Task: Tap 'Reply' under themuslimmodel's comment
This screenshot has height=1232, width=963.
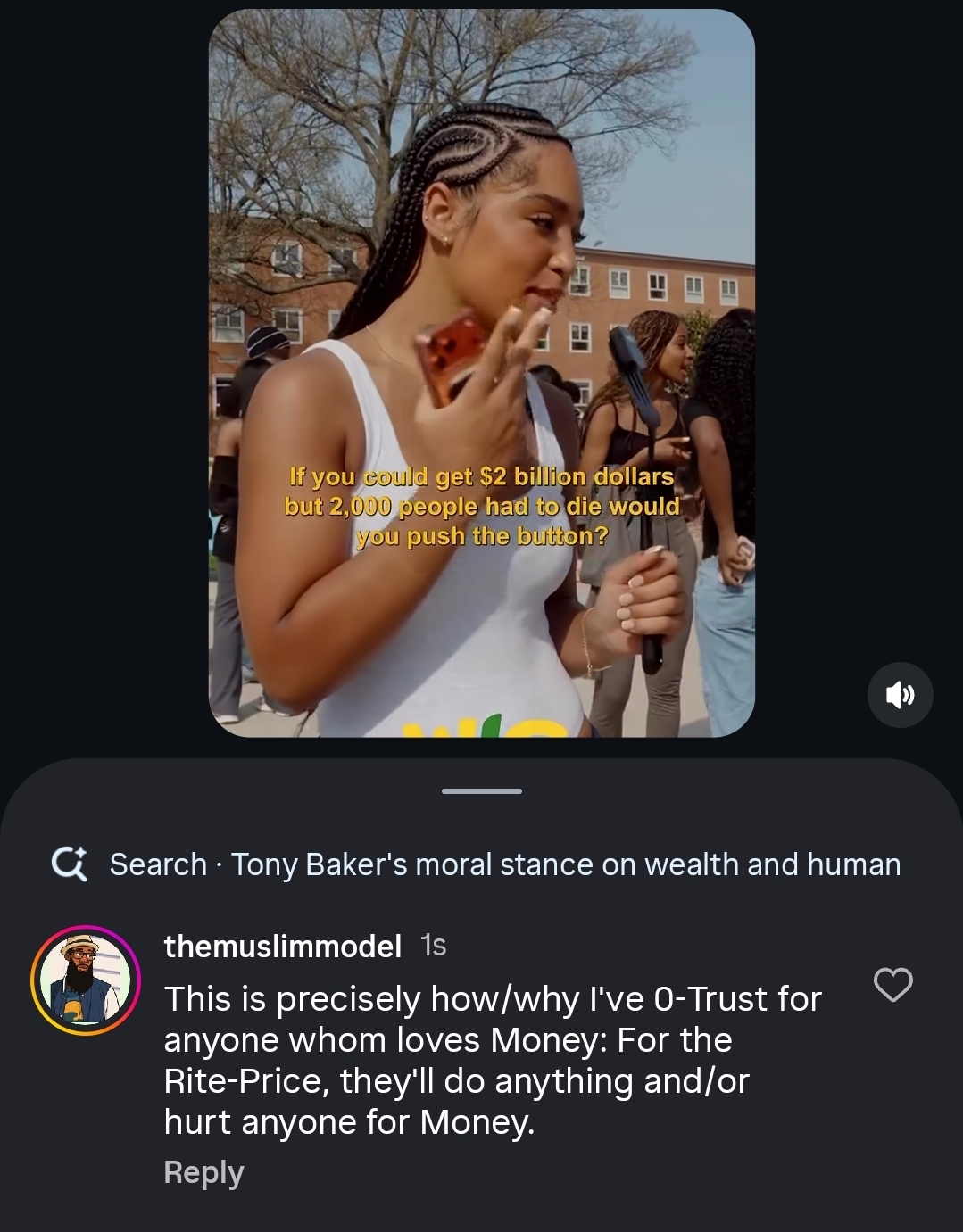Action: [x=203, y=1172]
